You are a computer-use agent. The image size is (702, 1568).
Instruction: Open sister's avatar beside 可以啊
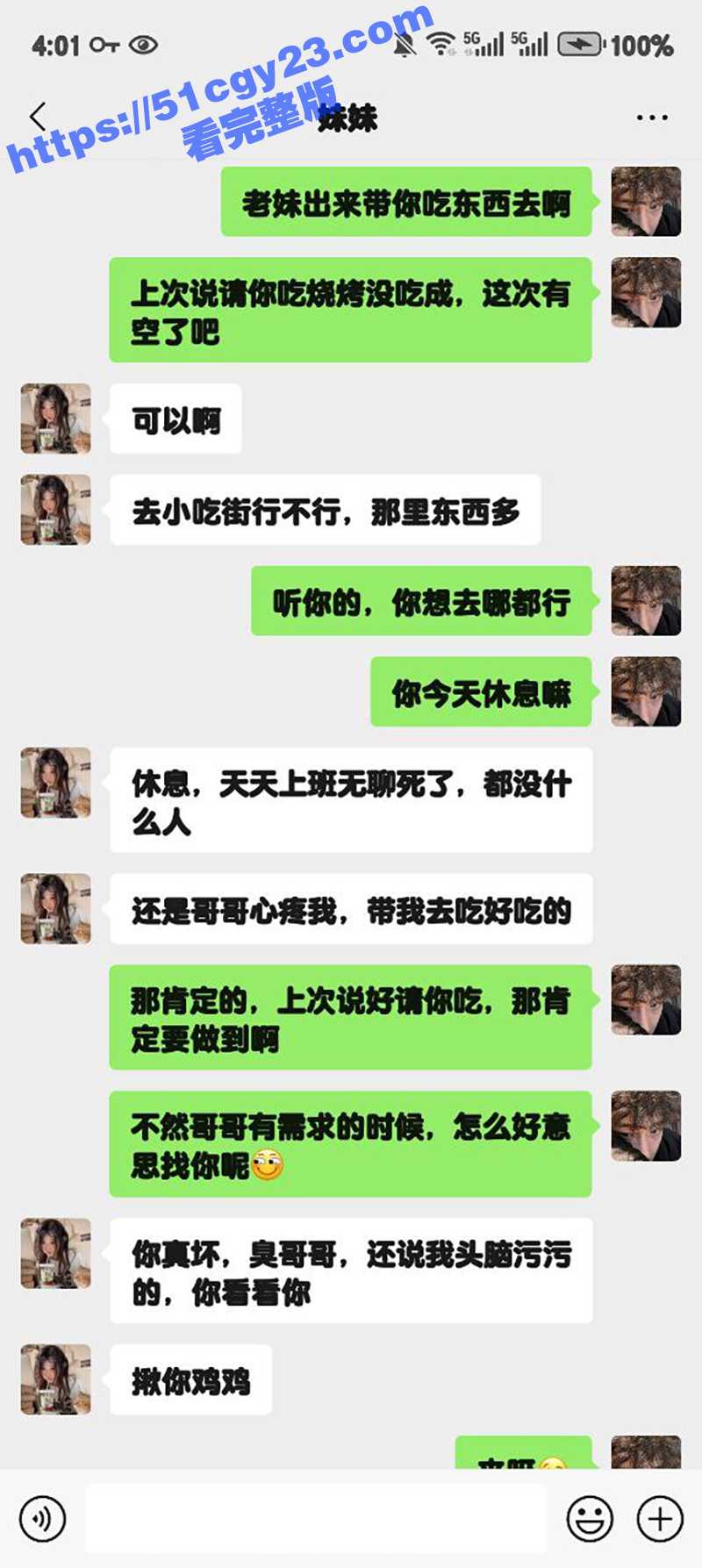tap(56, 419)
